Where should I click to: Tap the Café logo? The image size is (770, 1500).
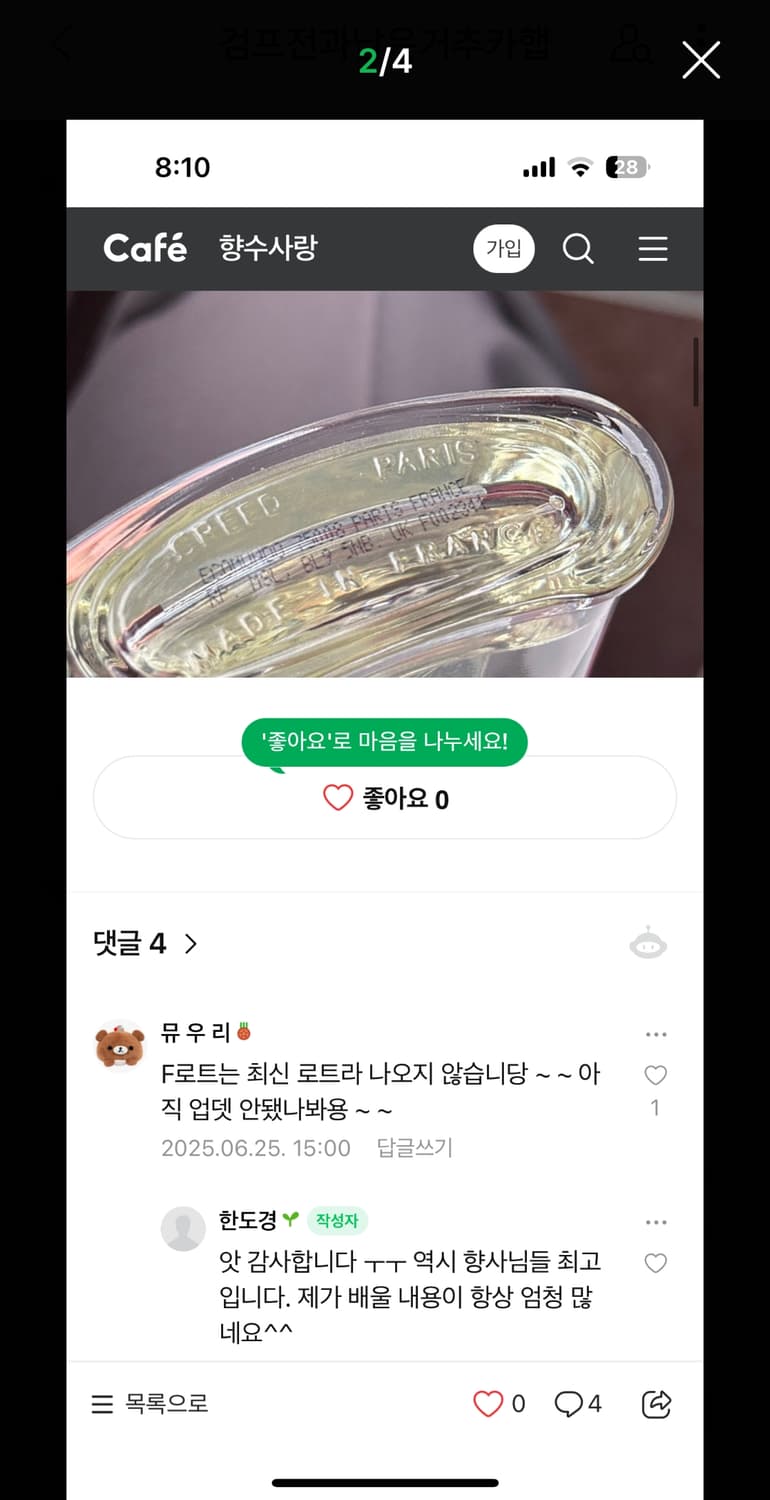tap(144, 249)
